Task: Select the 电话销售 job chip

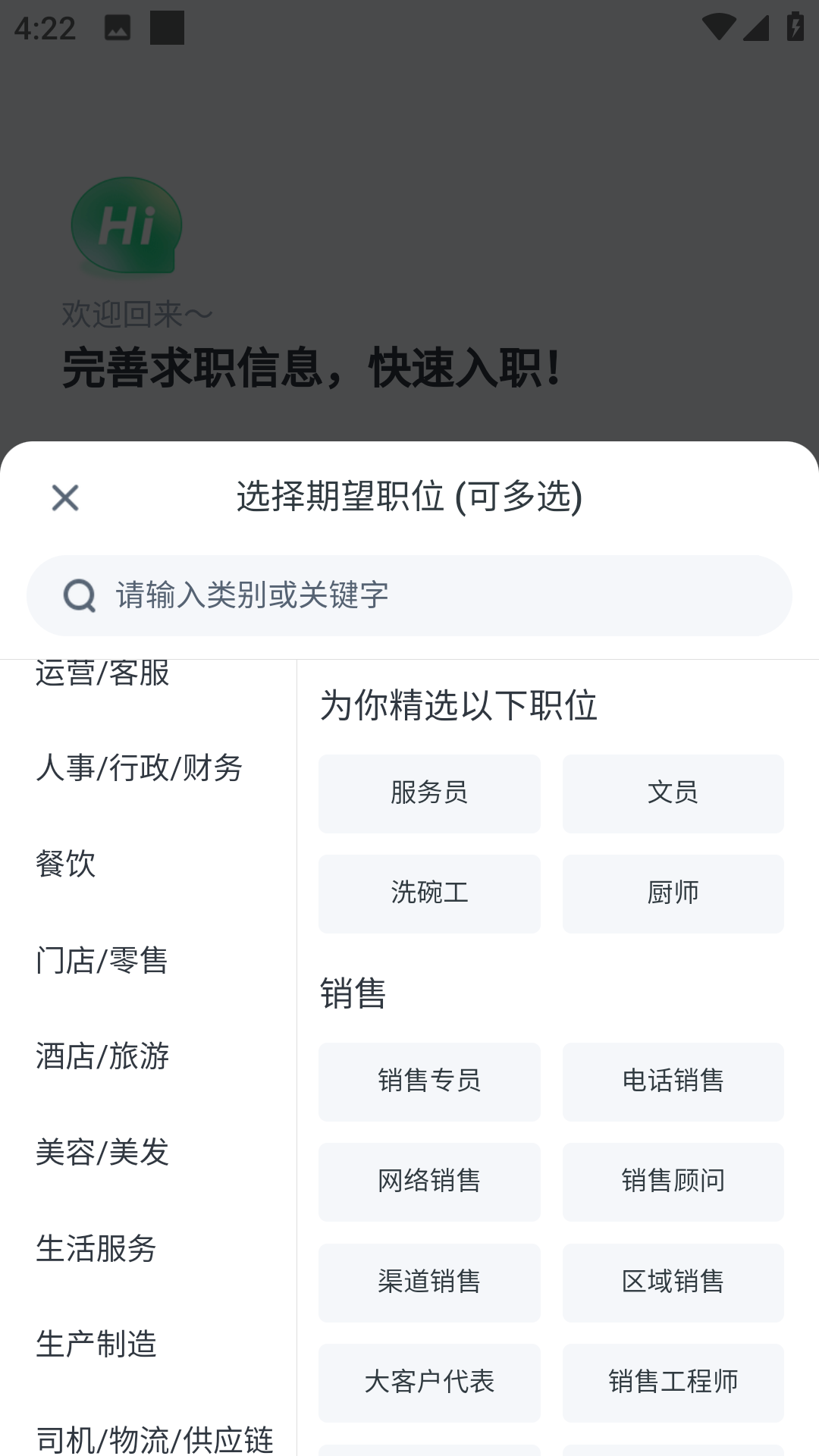Action: pos(673,1081)
